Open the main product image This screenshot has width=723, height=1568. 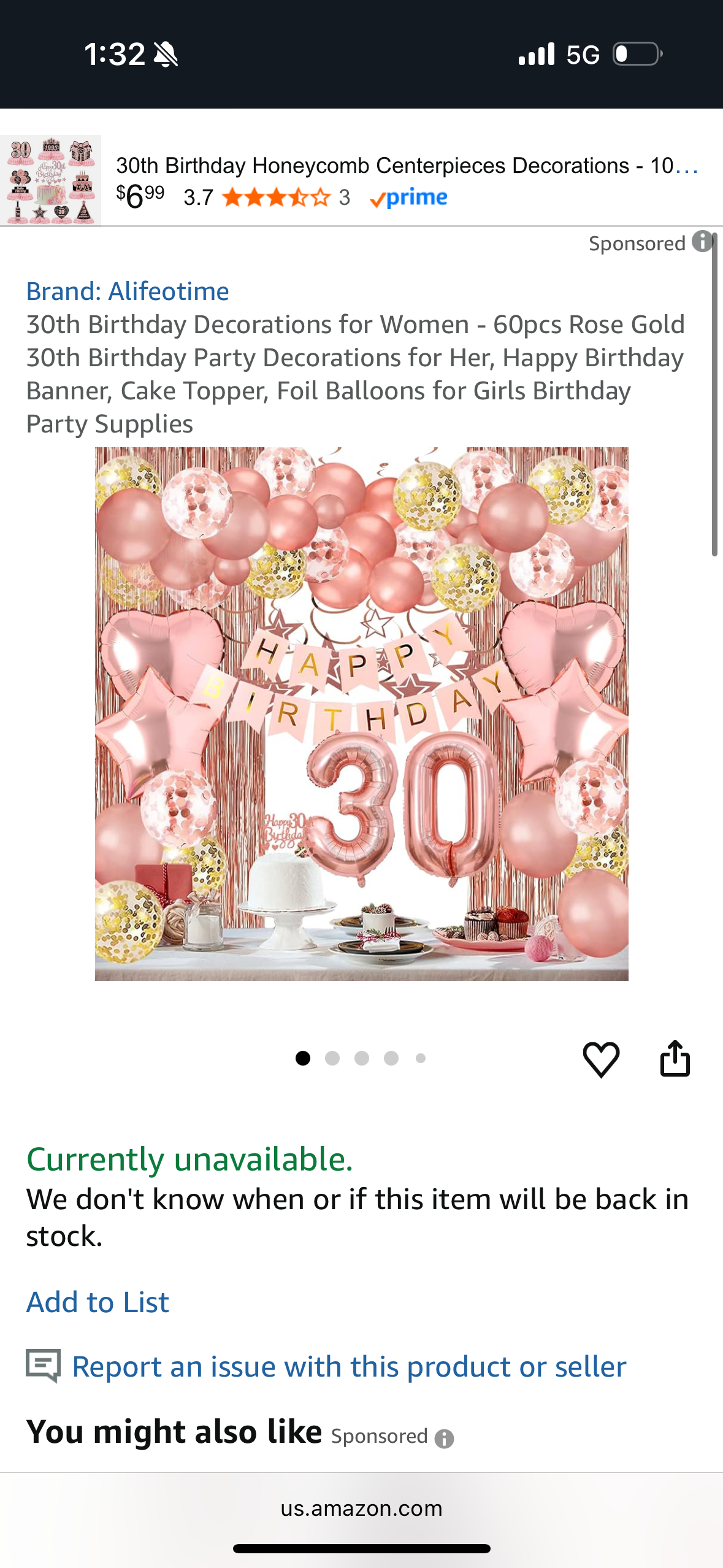point(361,713)
